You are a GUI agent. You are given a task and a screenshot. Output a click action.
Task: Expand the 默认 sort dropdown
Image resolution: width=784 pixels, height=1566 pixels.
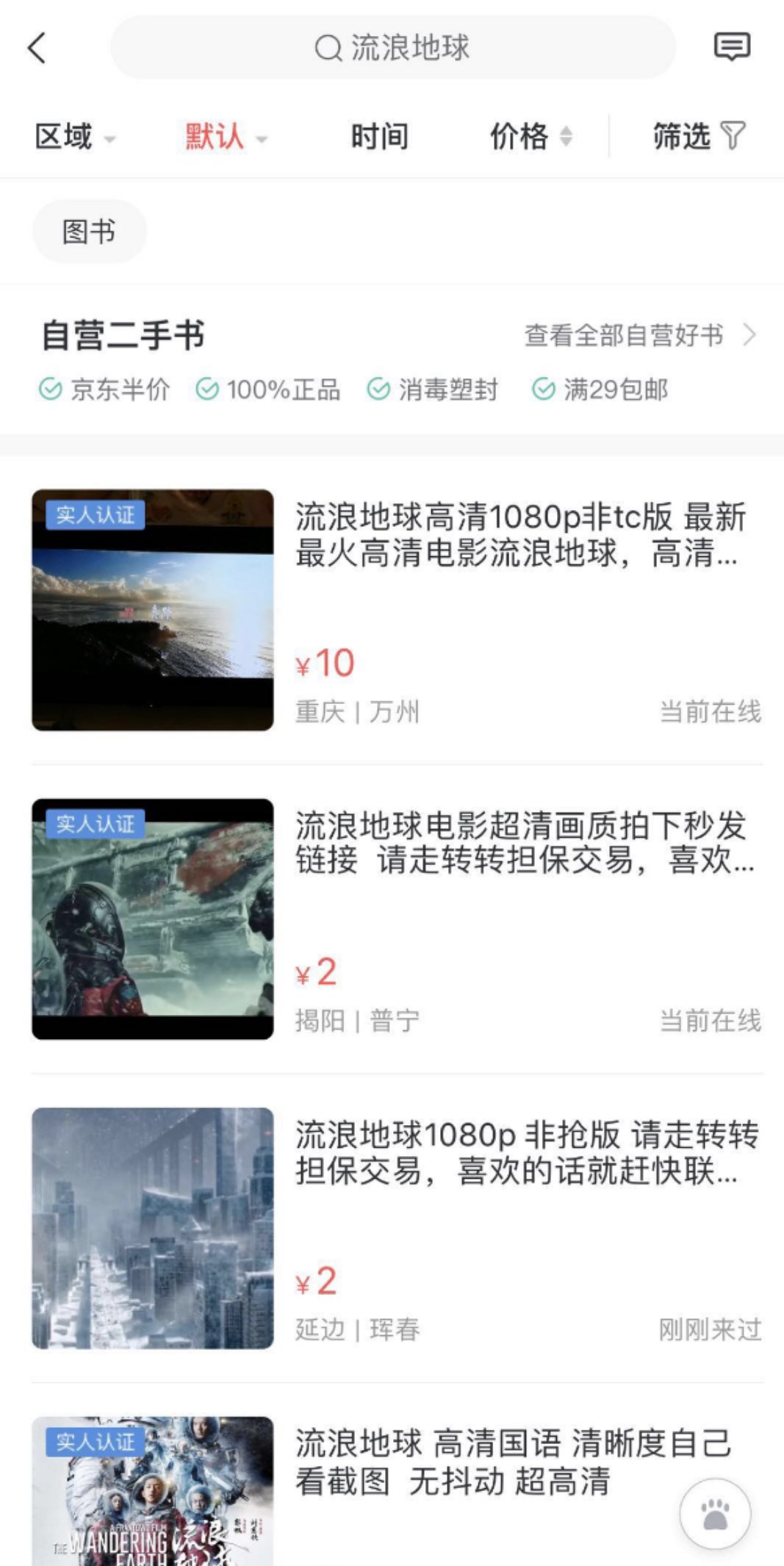[x=225, y=137]
